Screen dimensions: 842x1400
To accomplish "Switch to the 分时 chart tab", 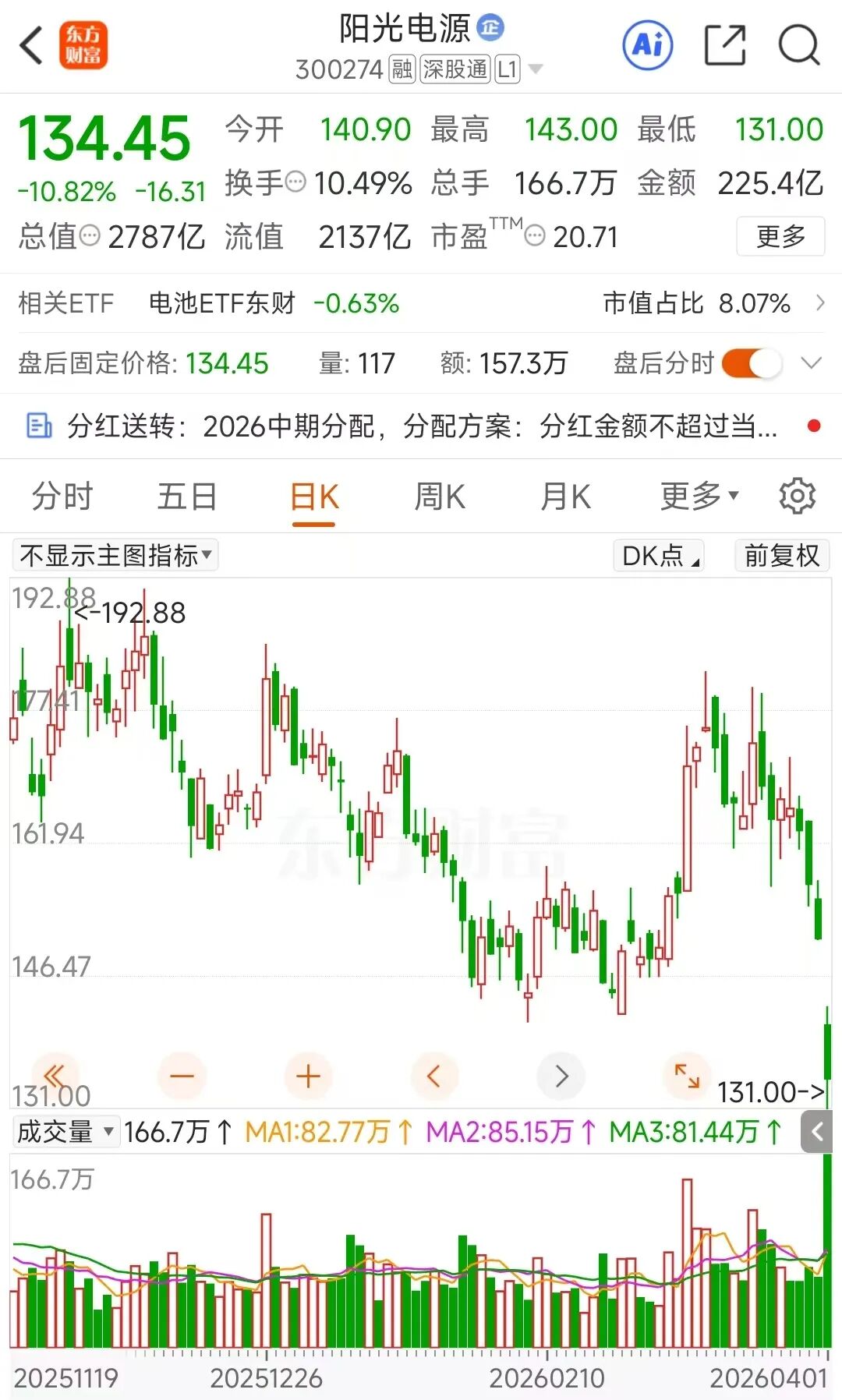I will click(62, 497).
